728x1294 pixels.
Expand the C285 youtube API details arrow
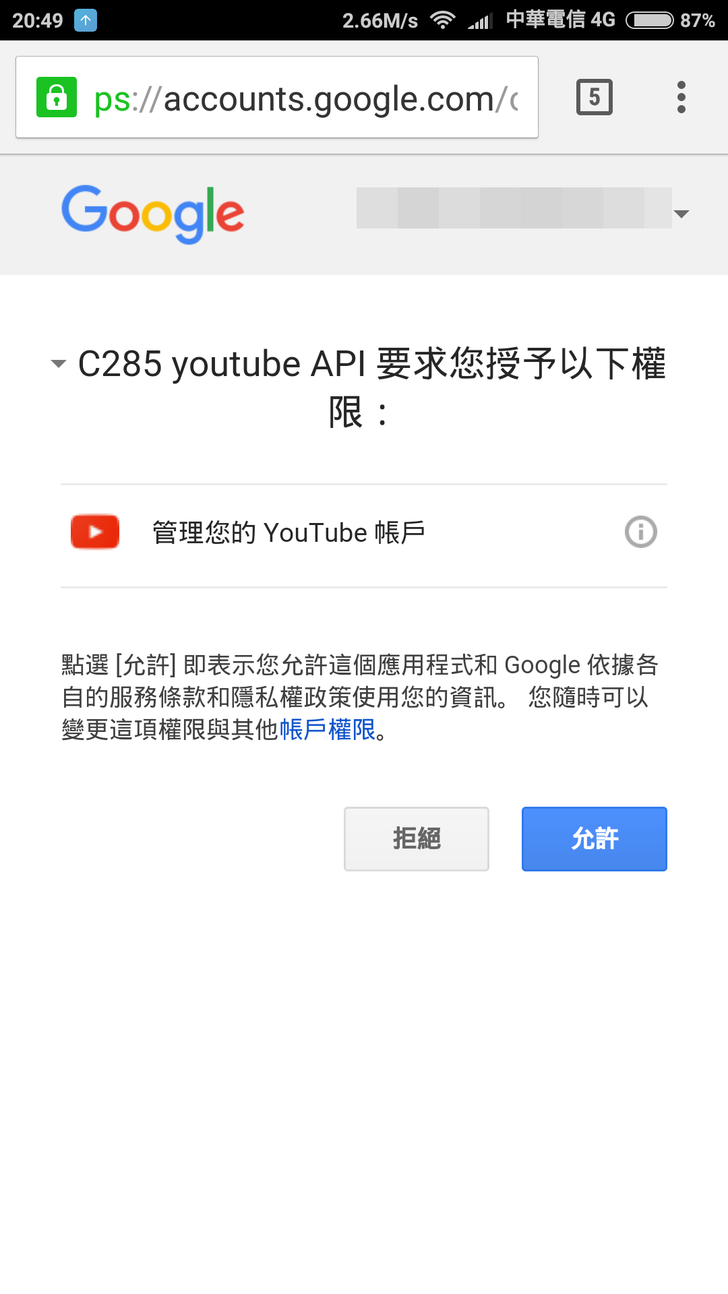[x=59, y=365]
